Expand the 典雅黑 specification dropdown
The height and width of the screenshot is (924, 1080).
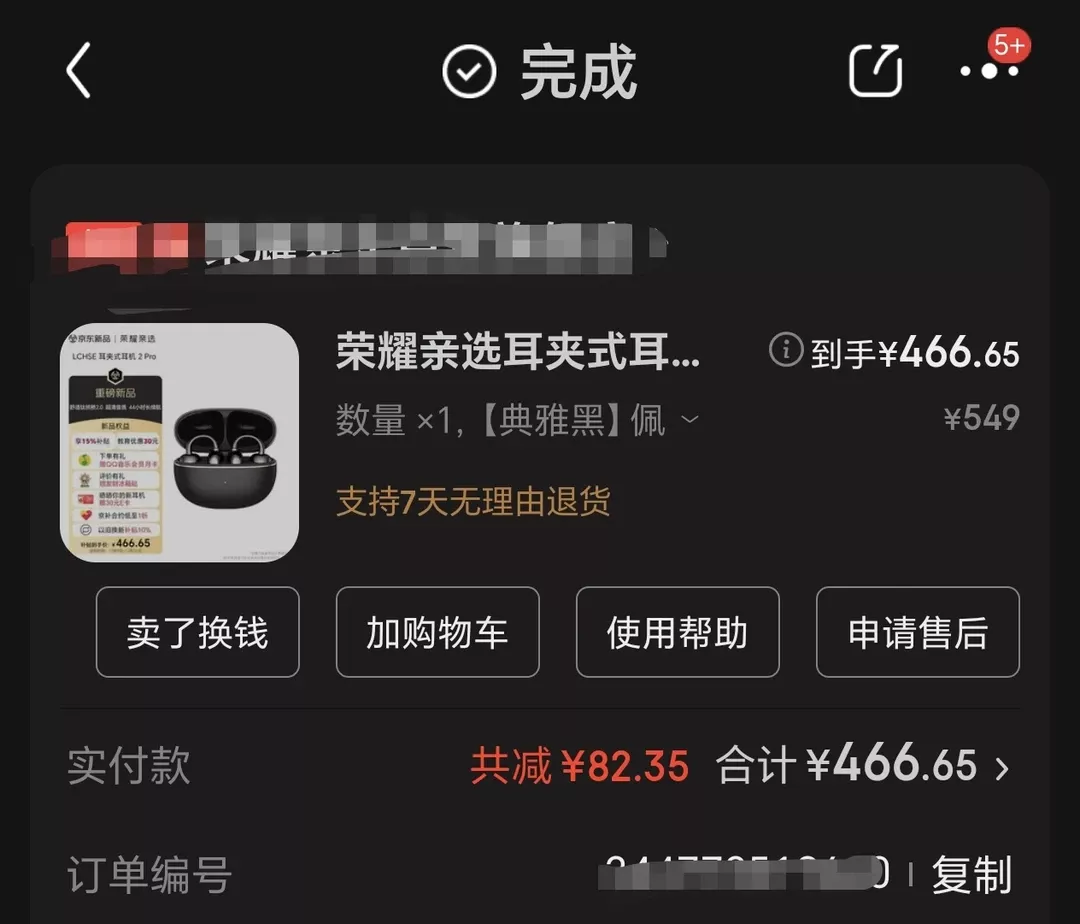tap(690, 420)
